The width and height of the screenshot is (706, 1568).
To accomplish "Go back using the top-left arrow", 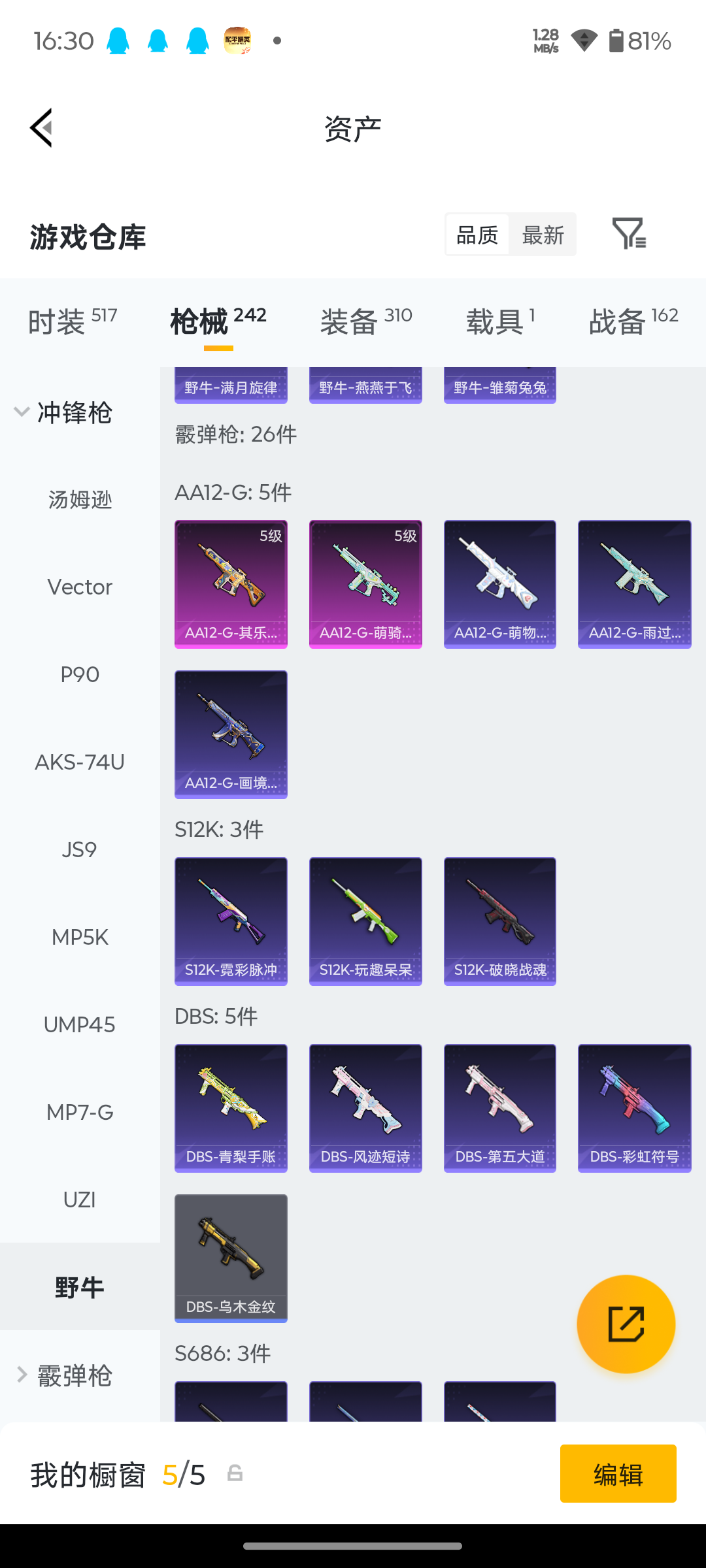I will (41, 128).
